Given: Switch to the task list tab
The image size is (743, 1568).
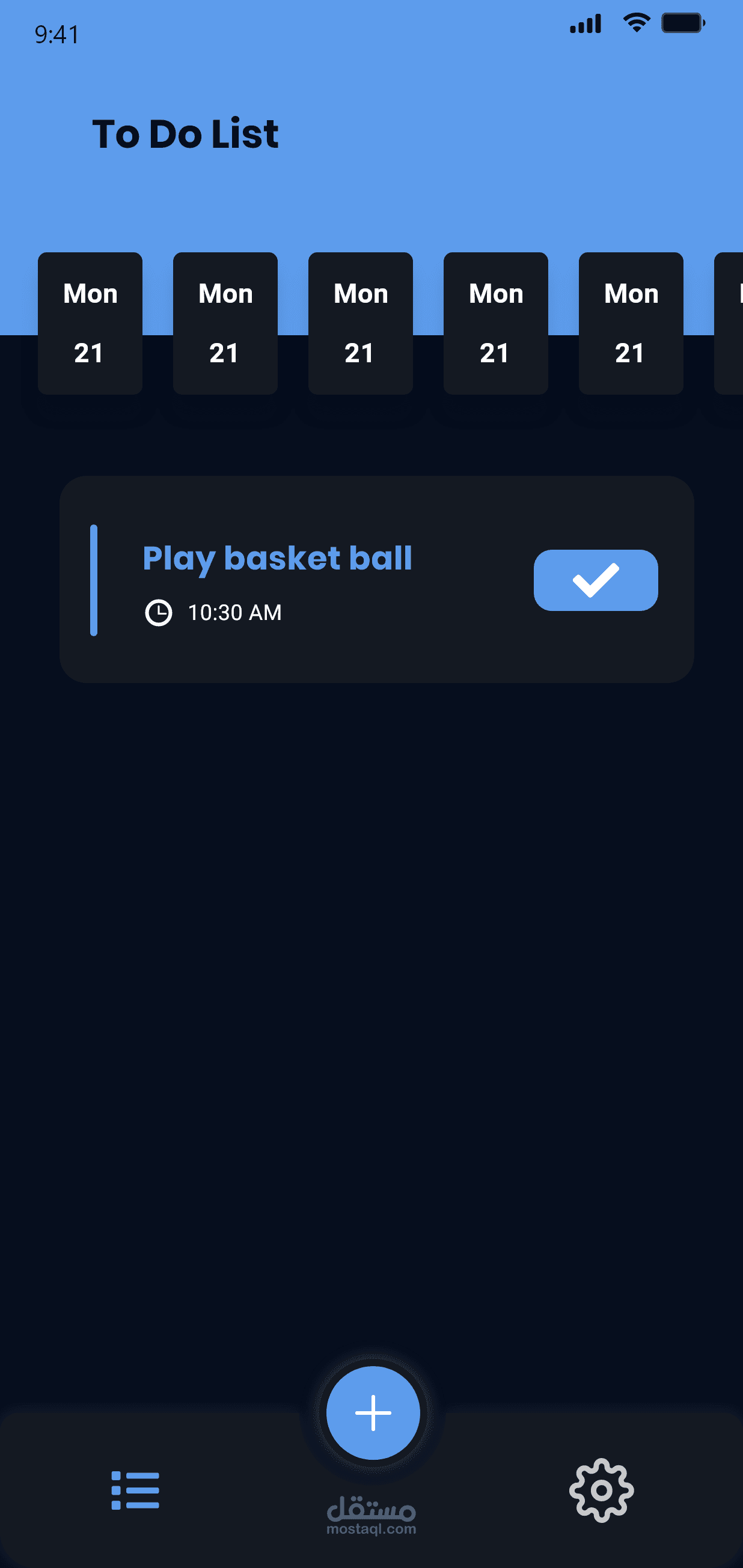Looking at the screenshot, I should 135,1491.
